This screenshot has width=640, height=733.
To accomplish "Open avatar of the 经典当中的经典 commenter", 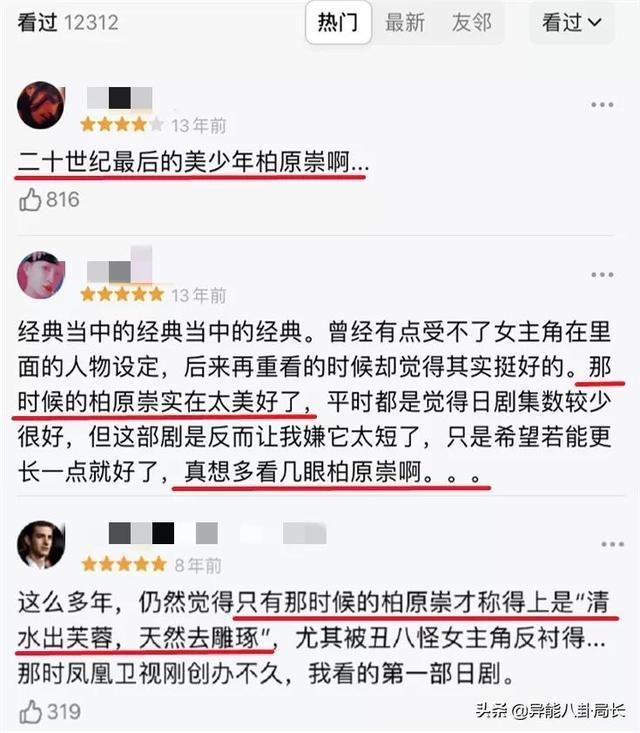I will click(x=41, y=275).
